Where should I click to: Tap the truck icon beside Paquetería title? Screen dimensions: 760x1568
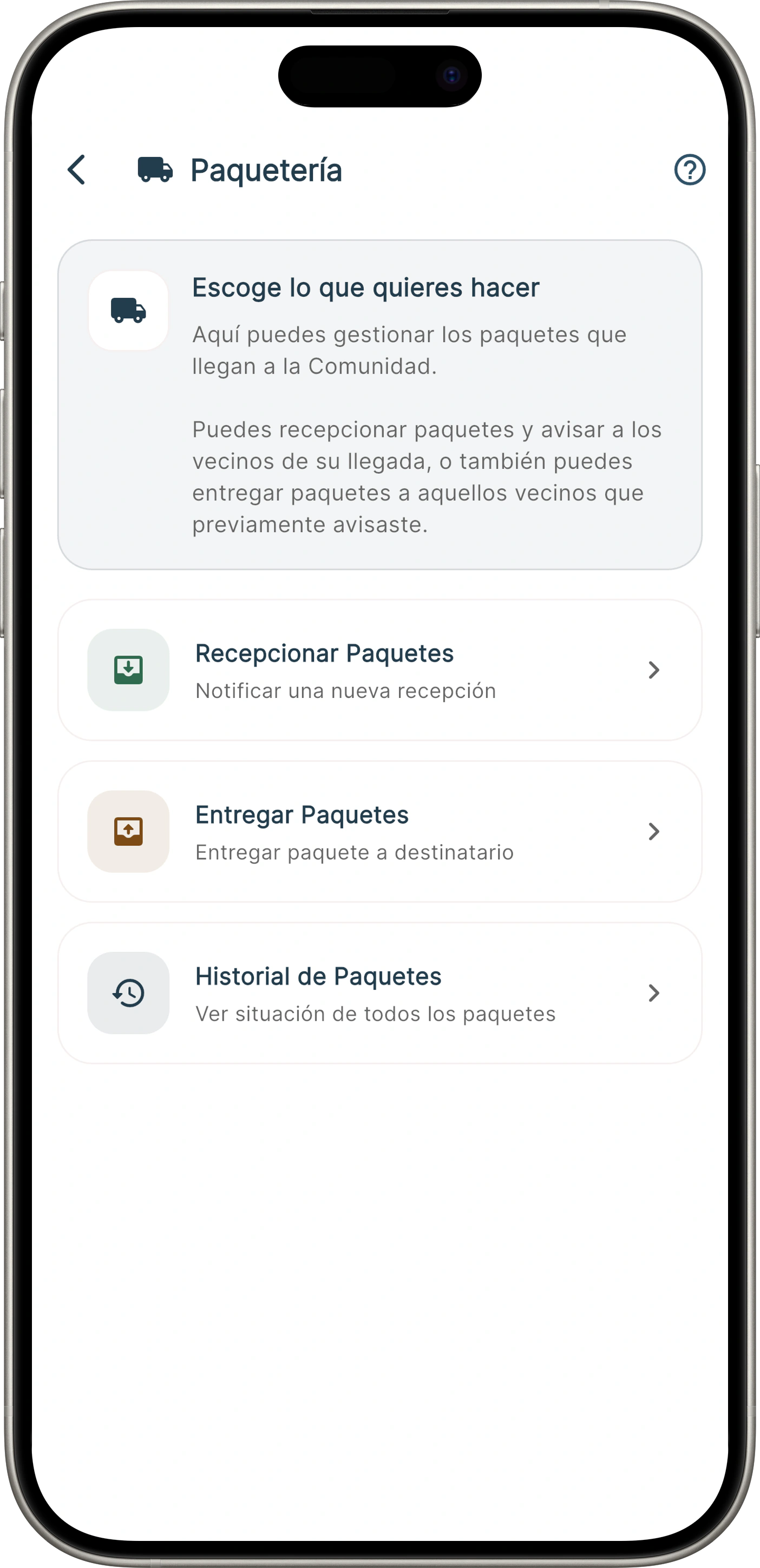(x=154, y=171)
